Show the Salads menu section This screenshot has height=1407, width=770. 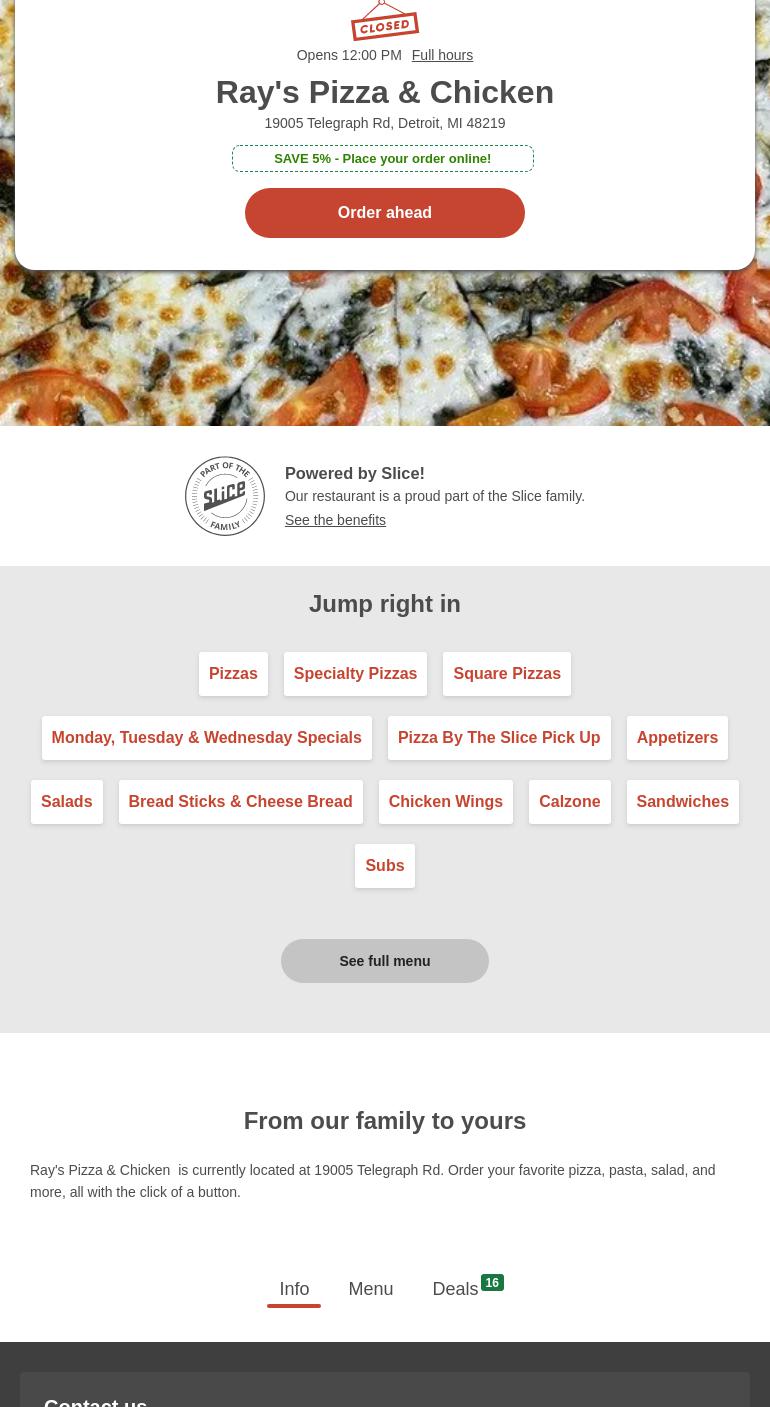[66, 802]
